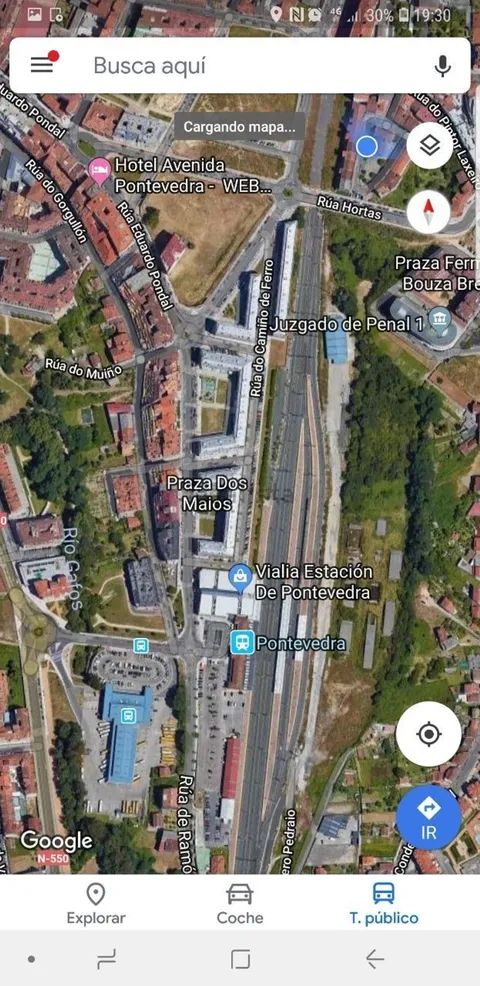Open recent apps from the navigation bar
This screenshot has width=480, height=986.
[106, 959]
